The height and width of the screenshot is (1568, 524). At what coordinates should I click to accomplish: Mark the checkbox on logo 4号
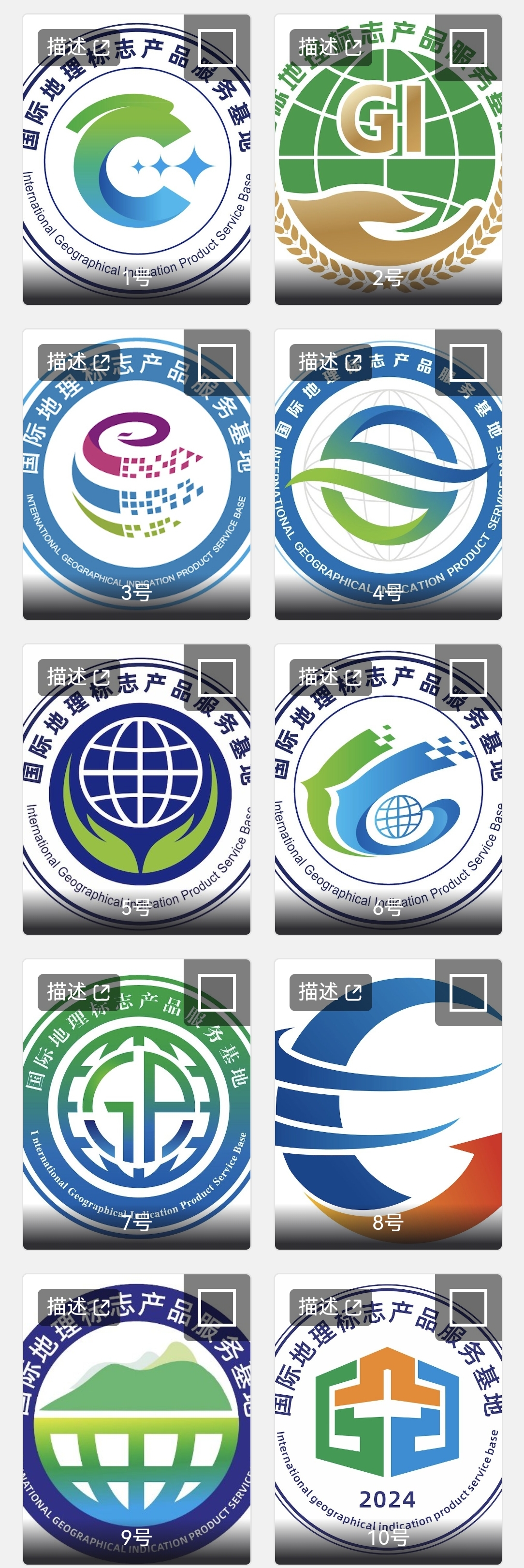[x=468, y=362]
